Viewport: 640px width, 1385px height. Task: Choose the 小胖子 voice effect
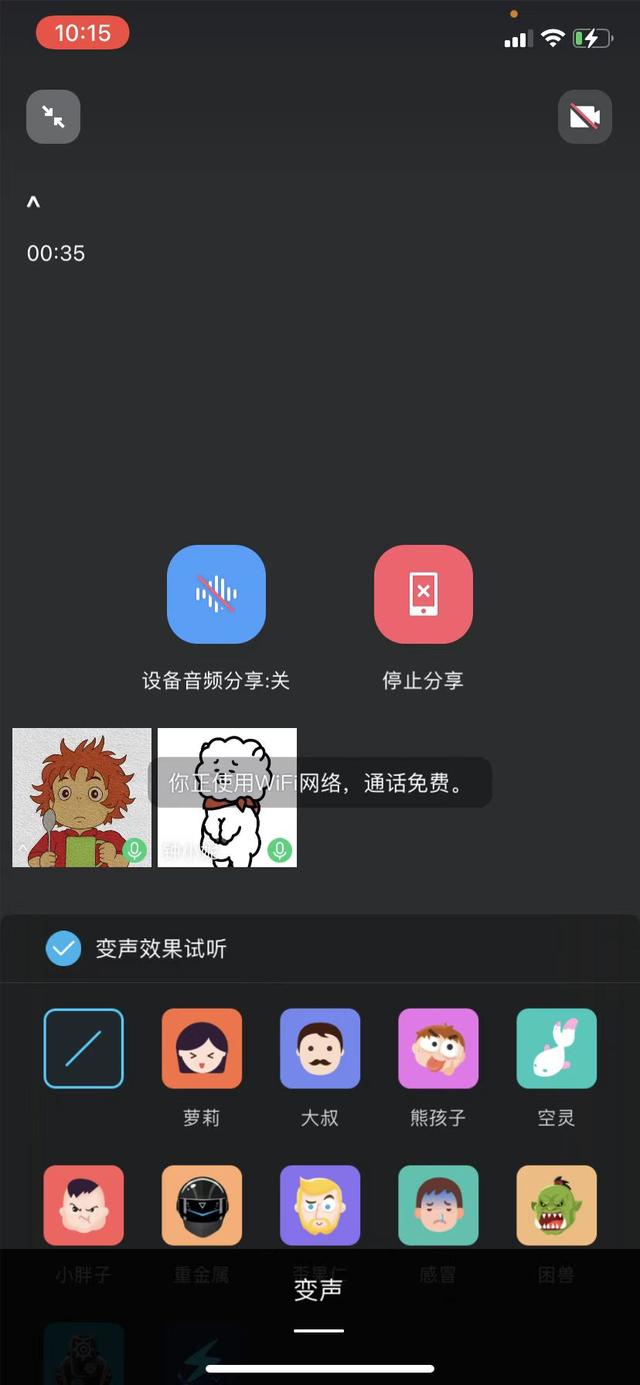[84, 1205]
